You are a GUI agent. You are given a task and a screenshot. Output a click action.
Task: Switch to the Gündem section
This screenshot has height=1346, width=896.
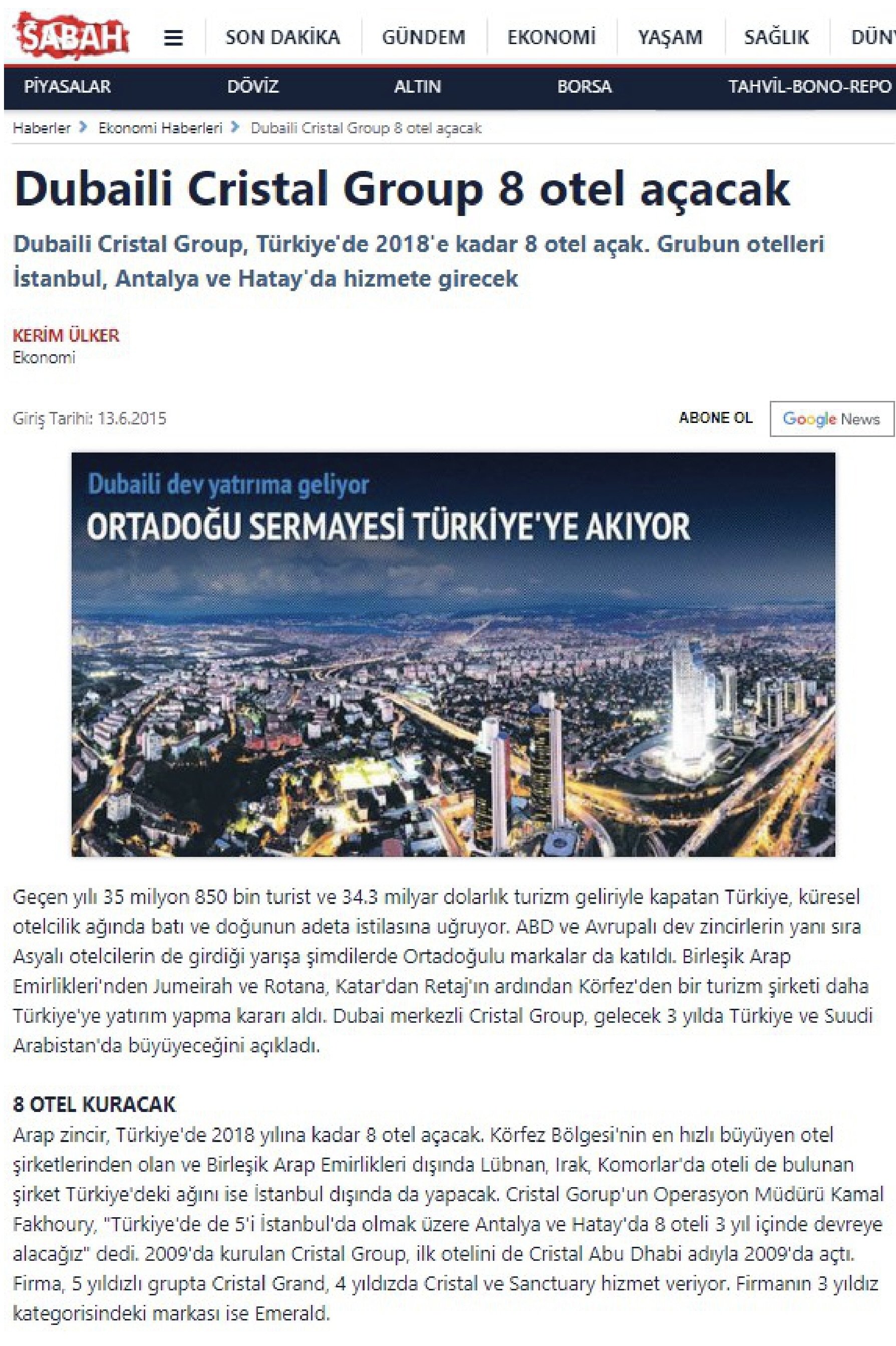click(x=423, y=38)
